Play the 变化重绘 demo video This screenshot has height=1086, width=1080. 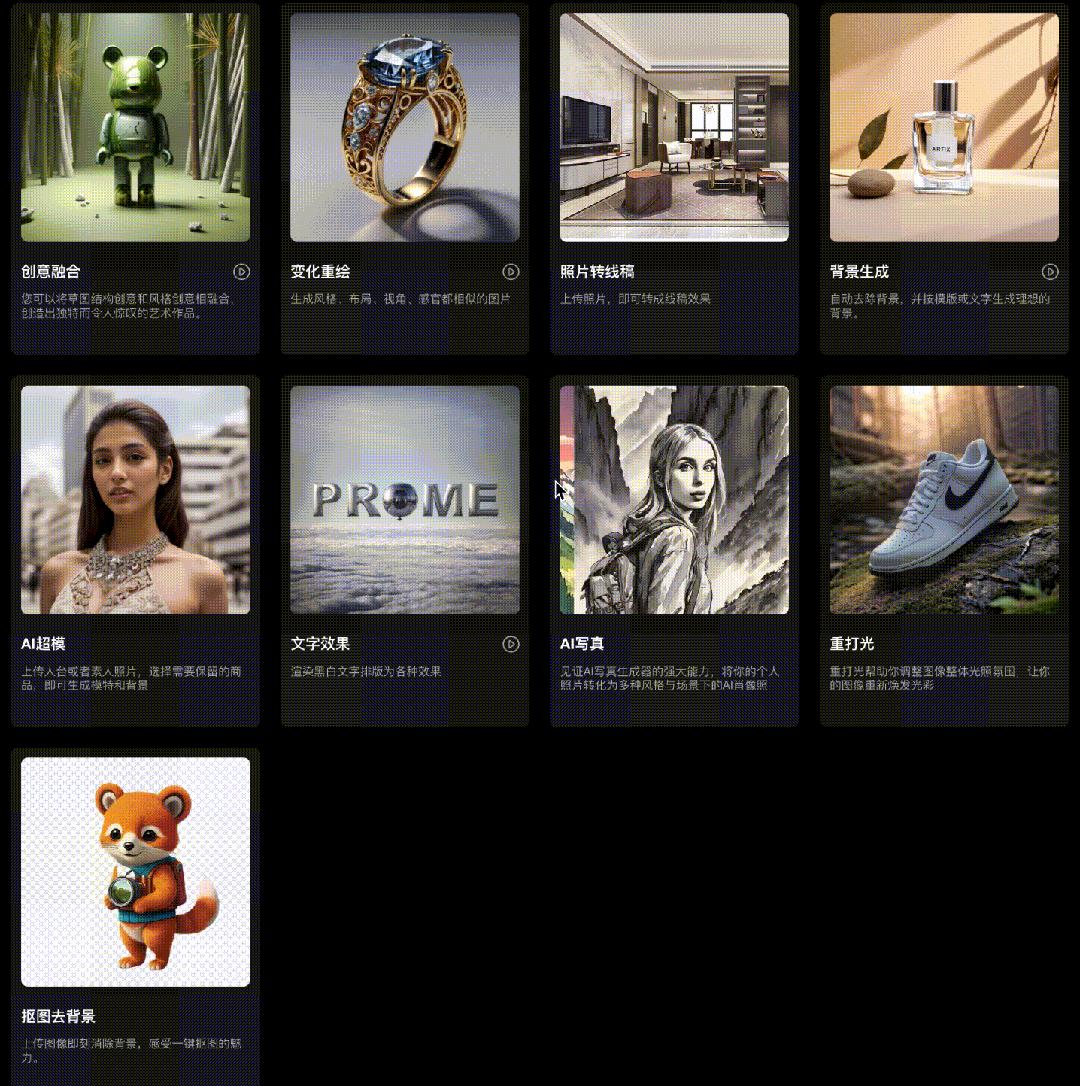(x=511, y=271)
